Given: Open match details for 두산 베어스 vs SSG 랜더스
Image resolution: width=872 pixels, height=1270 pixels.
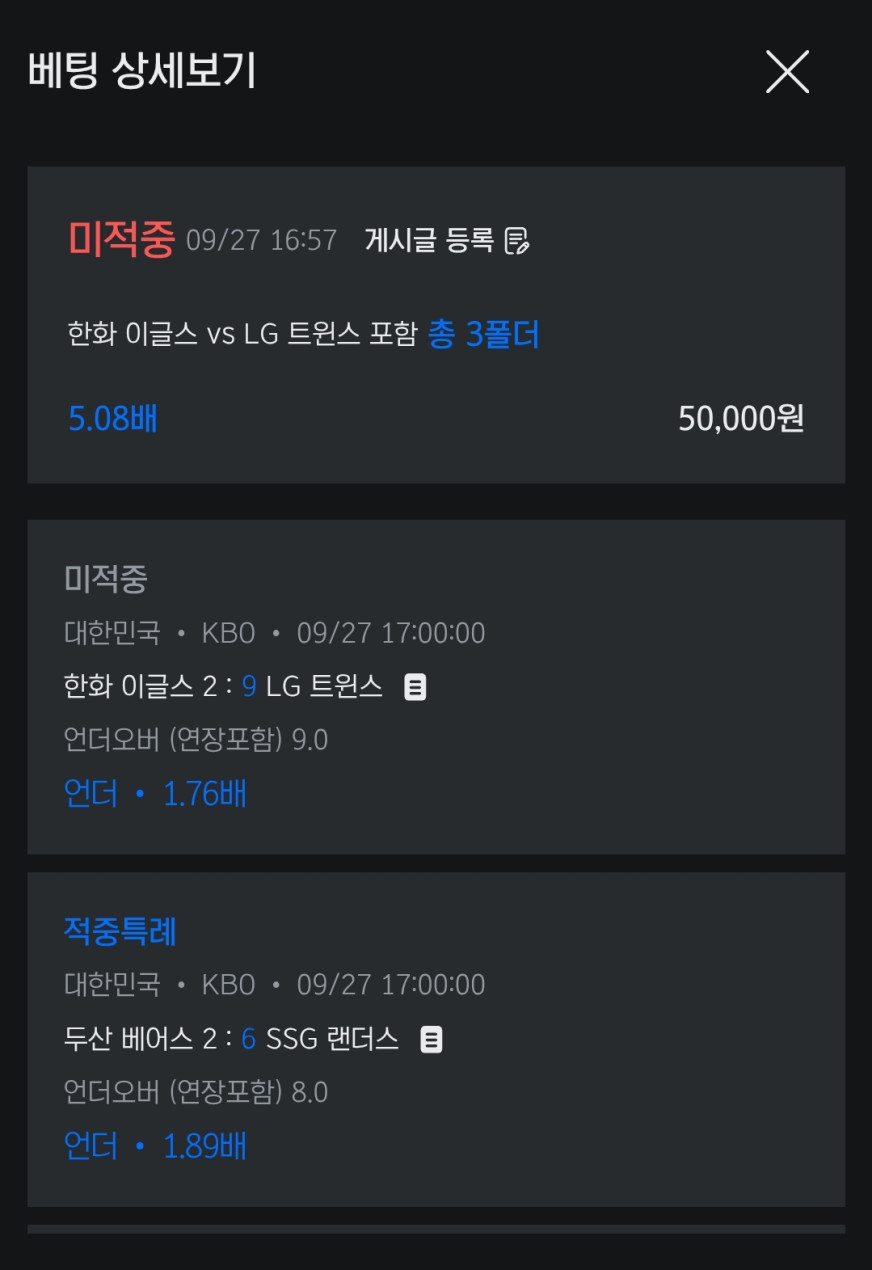Looking at the screenshot, I should (x=431, y=1039).
